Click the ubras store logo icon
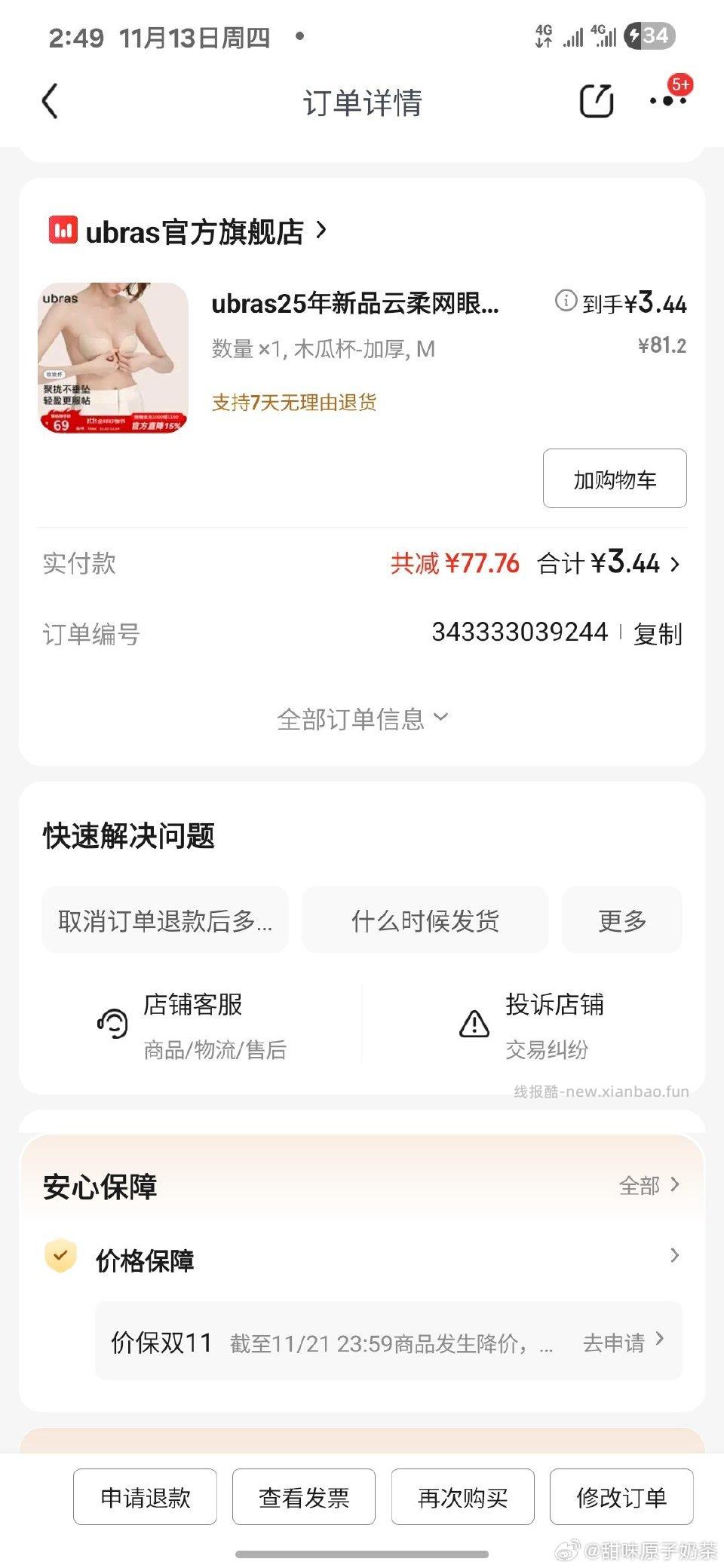The width and height of the screenshot is (724, 1568). 63,231
